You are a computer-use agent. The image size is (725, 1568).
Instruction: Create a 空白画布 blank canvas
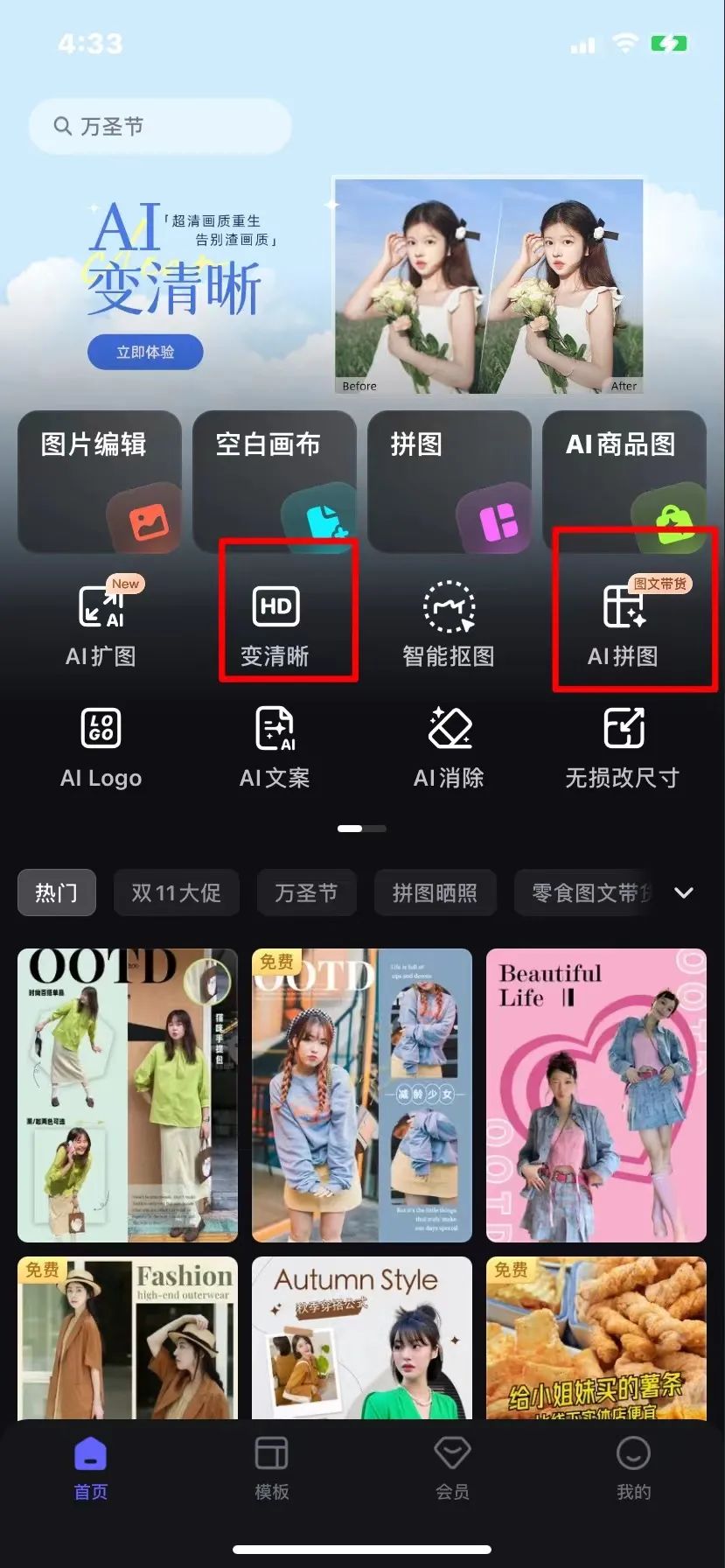274,480
